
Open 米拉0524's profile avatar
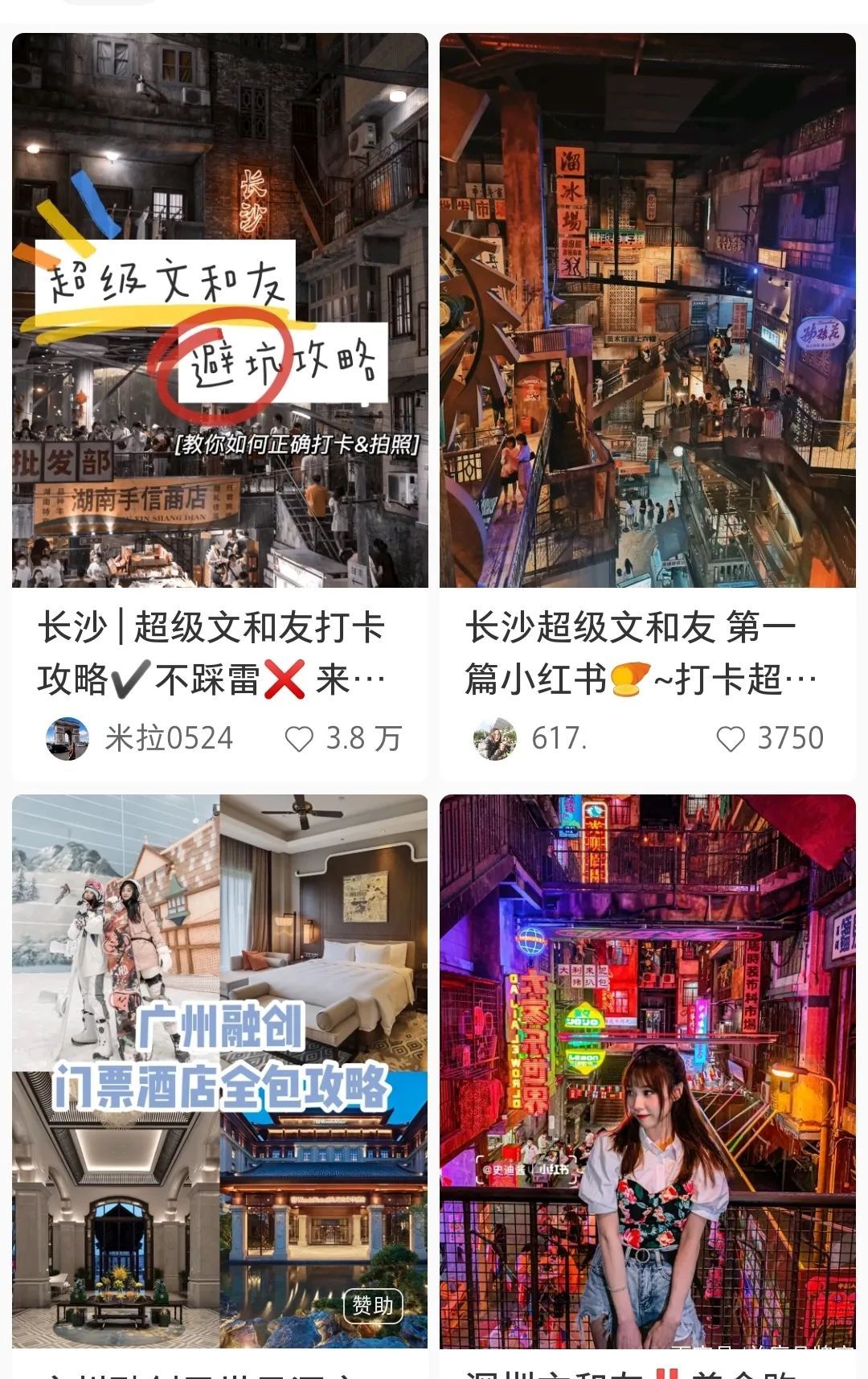click(68, 739)
